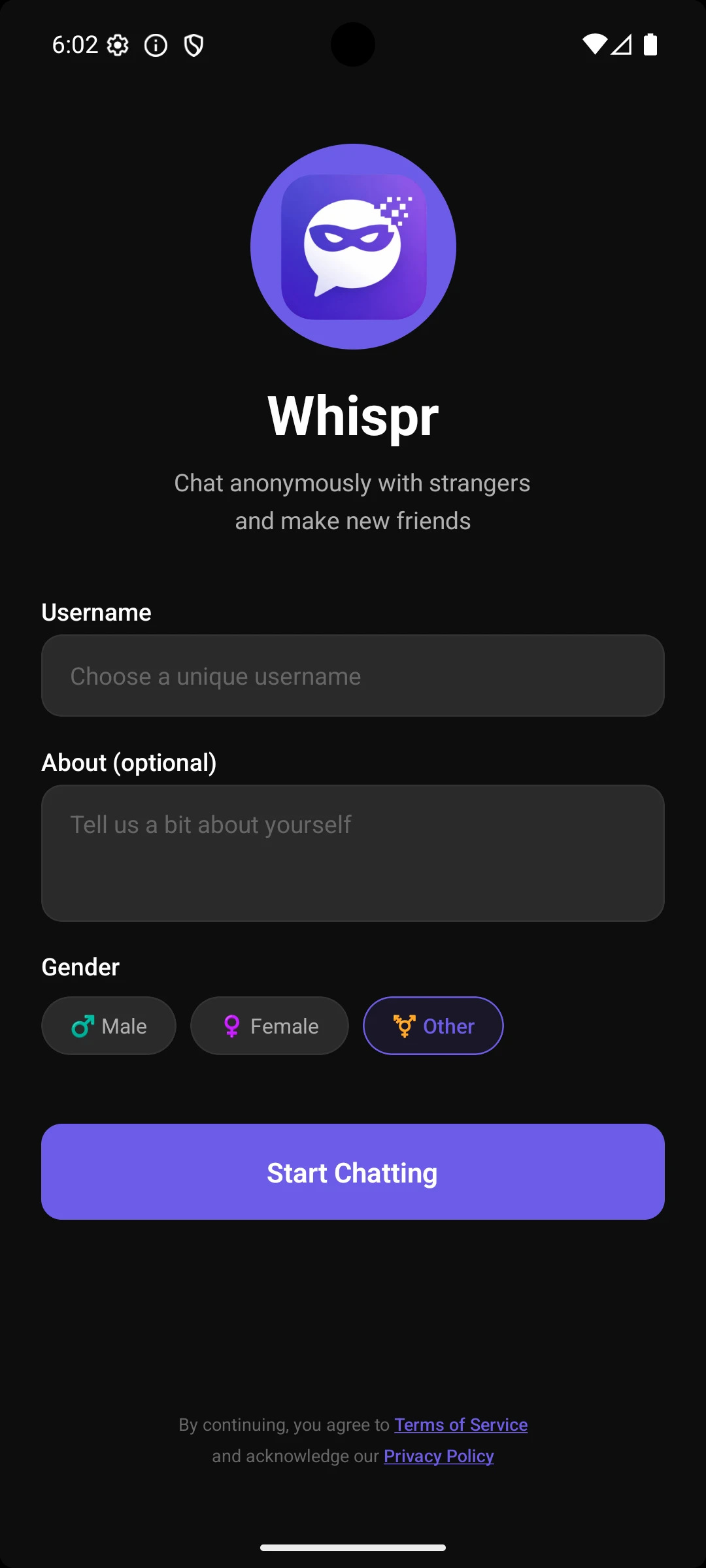Open the Privacy Policy link
Image resolution: width=706 pixels, height=1568 pixels.
coord(439,1456)
